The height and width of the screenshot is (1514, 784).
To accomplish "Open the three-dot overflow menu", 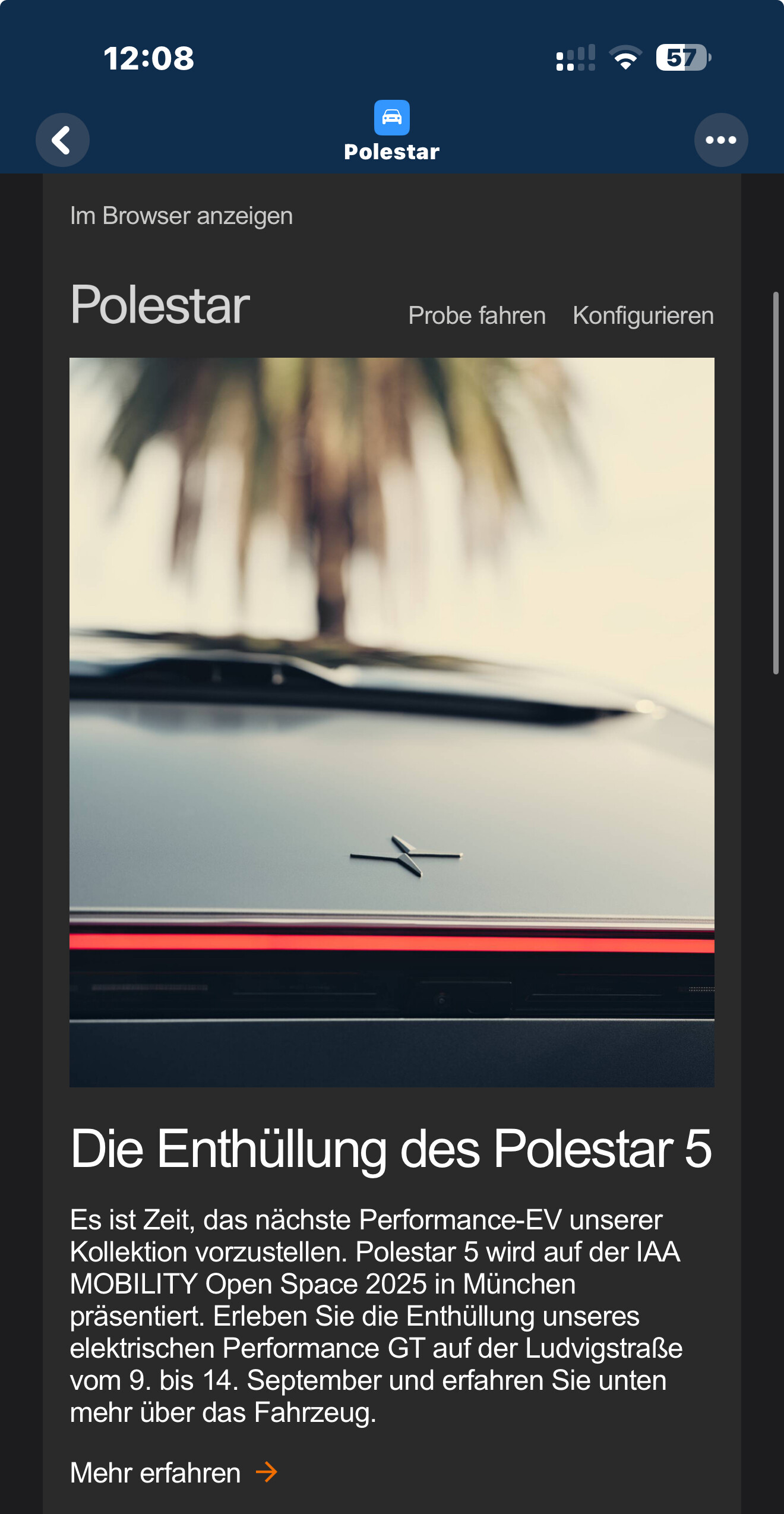I will point(721,140).
